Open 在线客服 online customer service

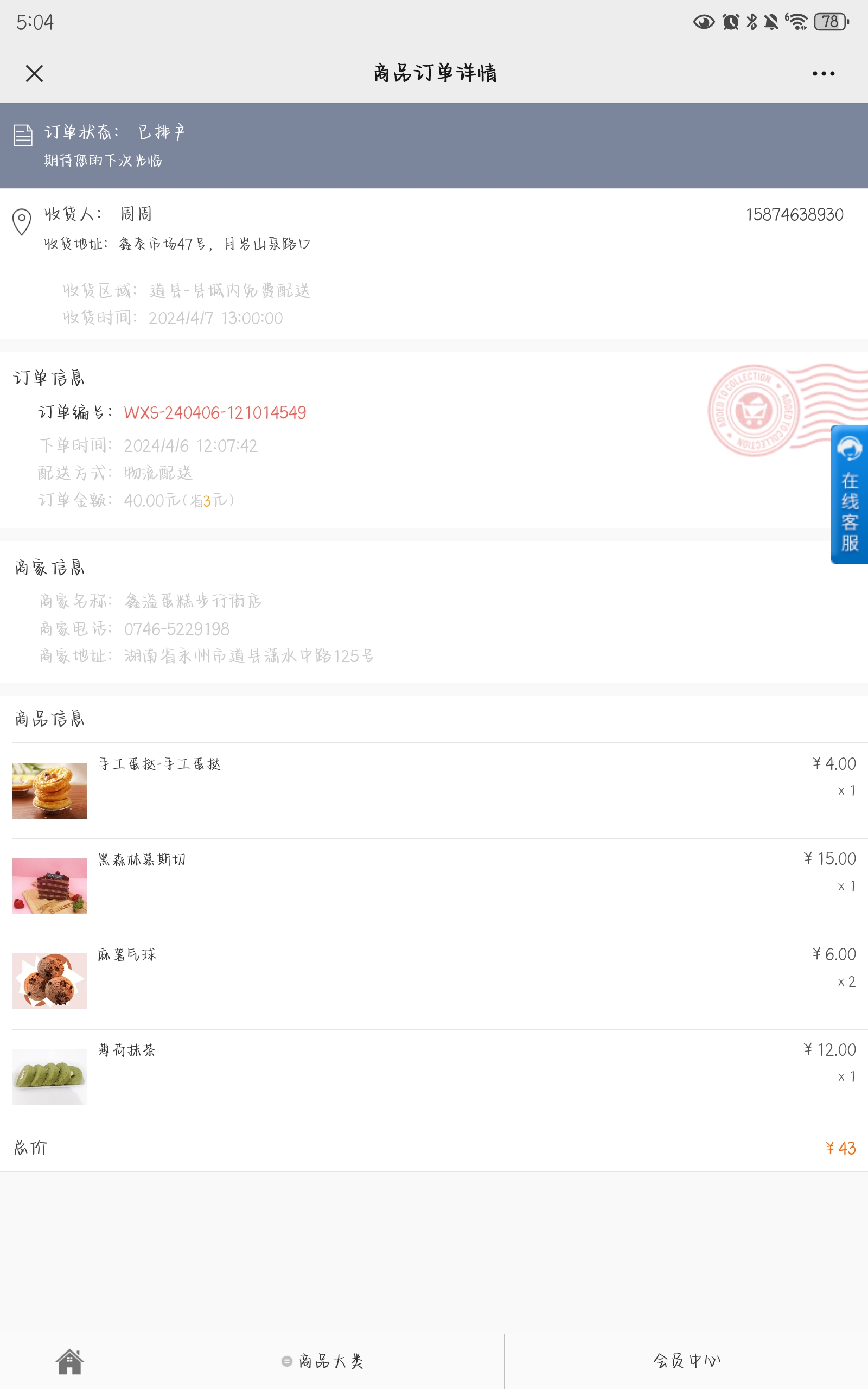(x=850, y=494)
